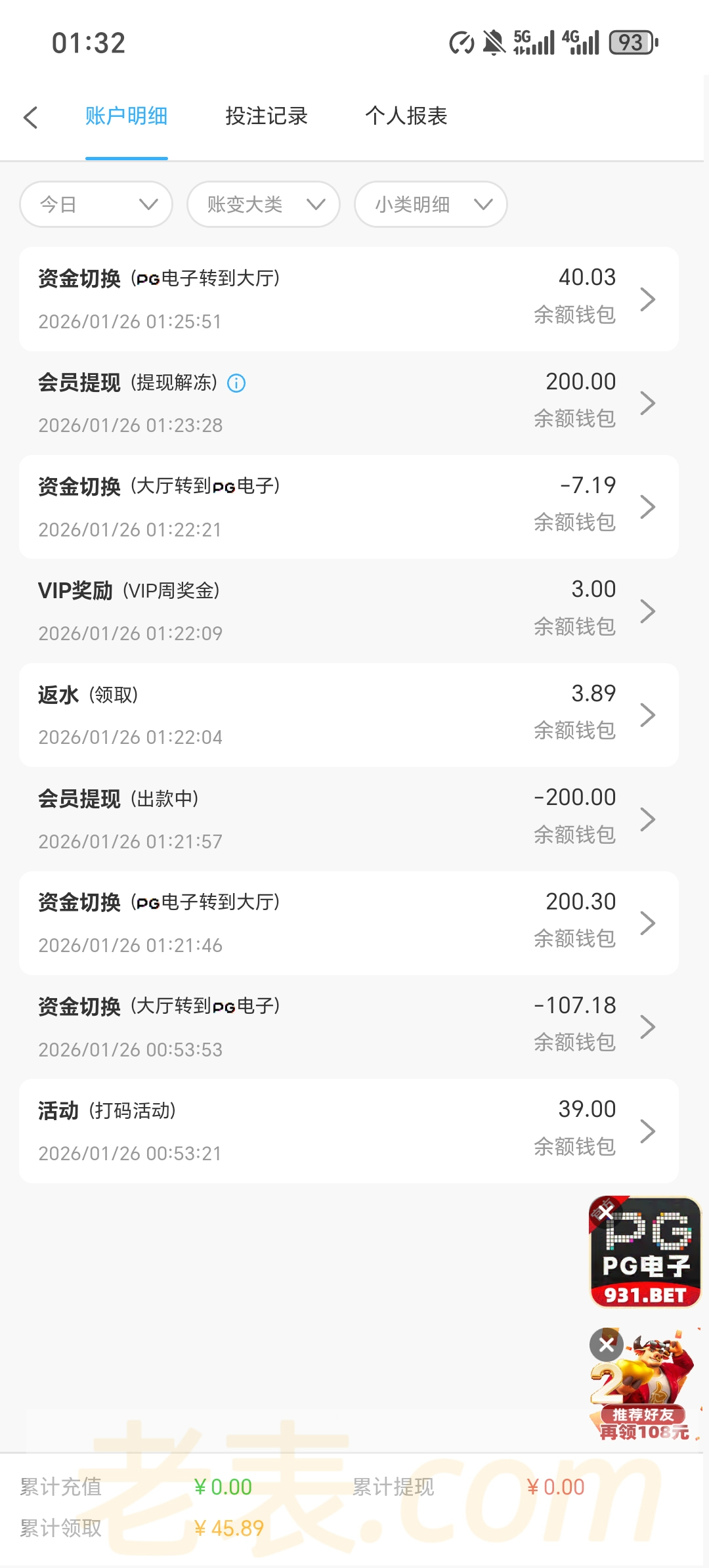Expand the 账变大类 dropdown
Image resolution: width=709 pixels, height=1568 pixels.
[263, 204]
